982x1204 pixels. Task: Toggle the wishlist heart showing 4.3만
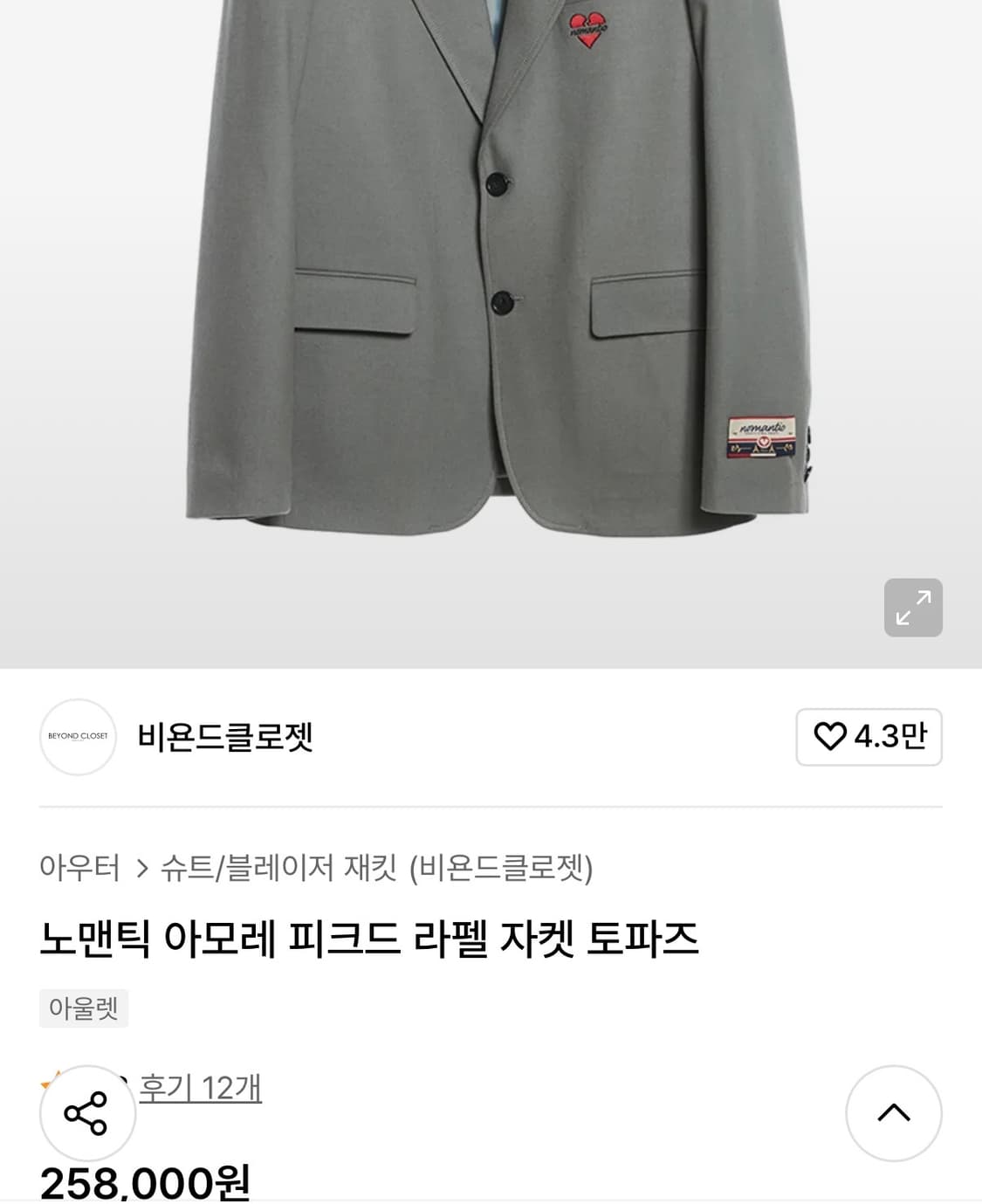click(868, 737)
